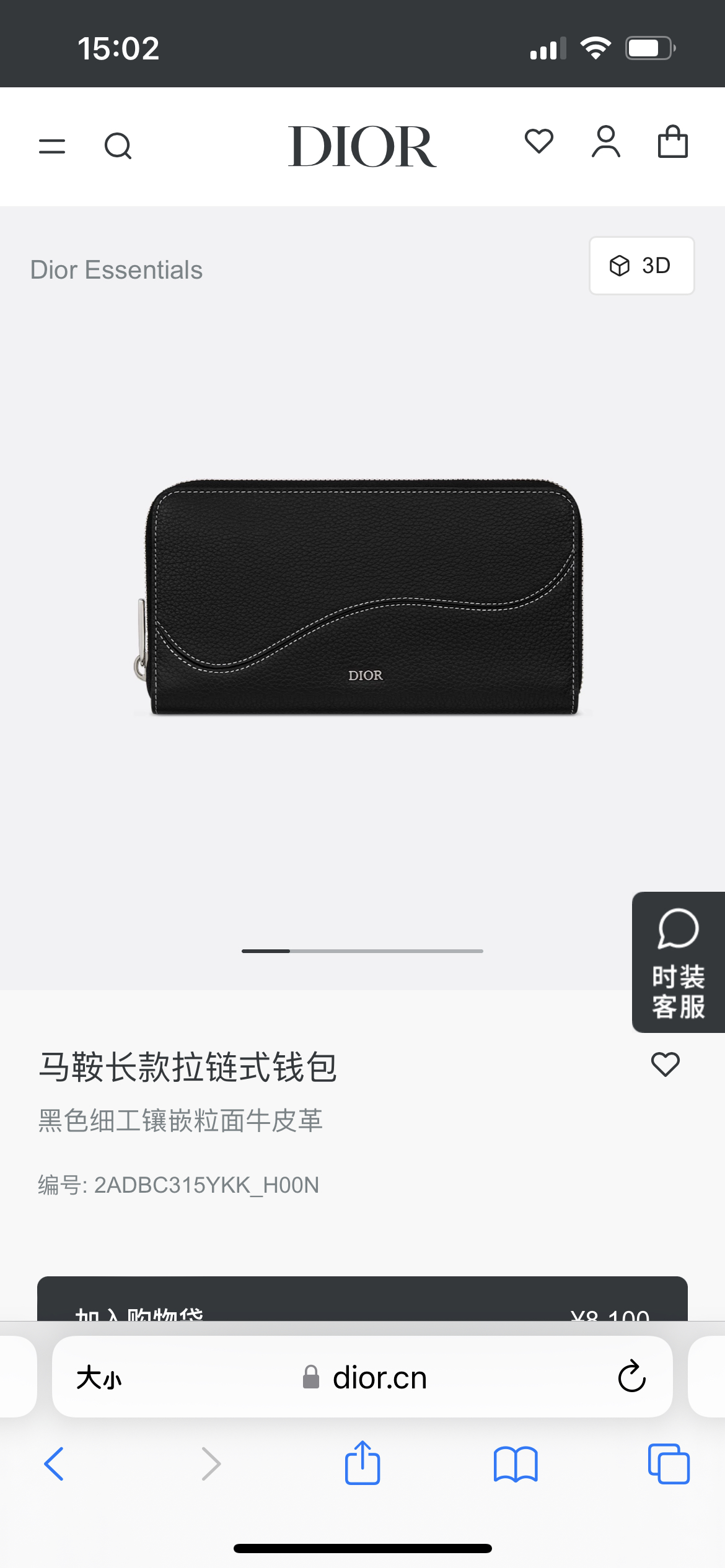Tap 加入购物袋 button
Viewport: 725px width, 1568px height.
[x=362, y=1300]
